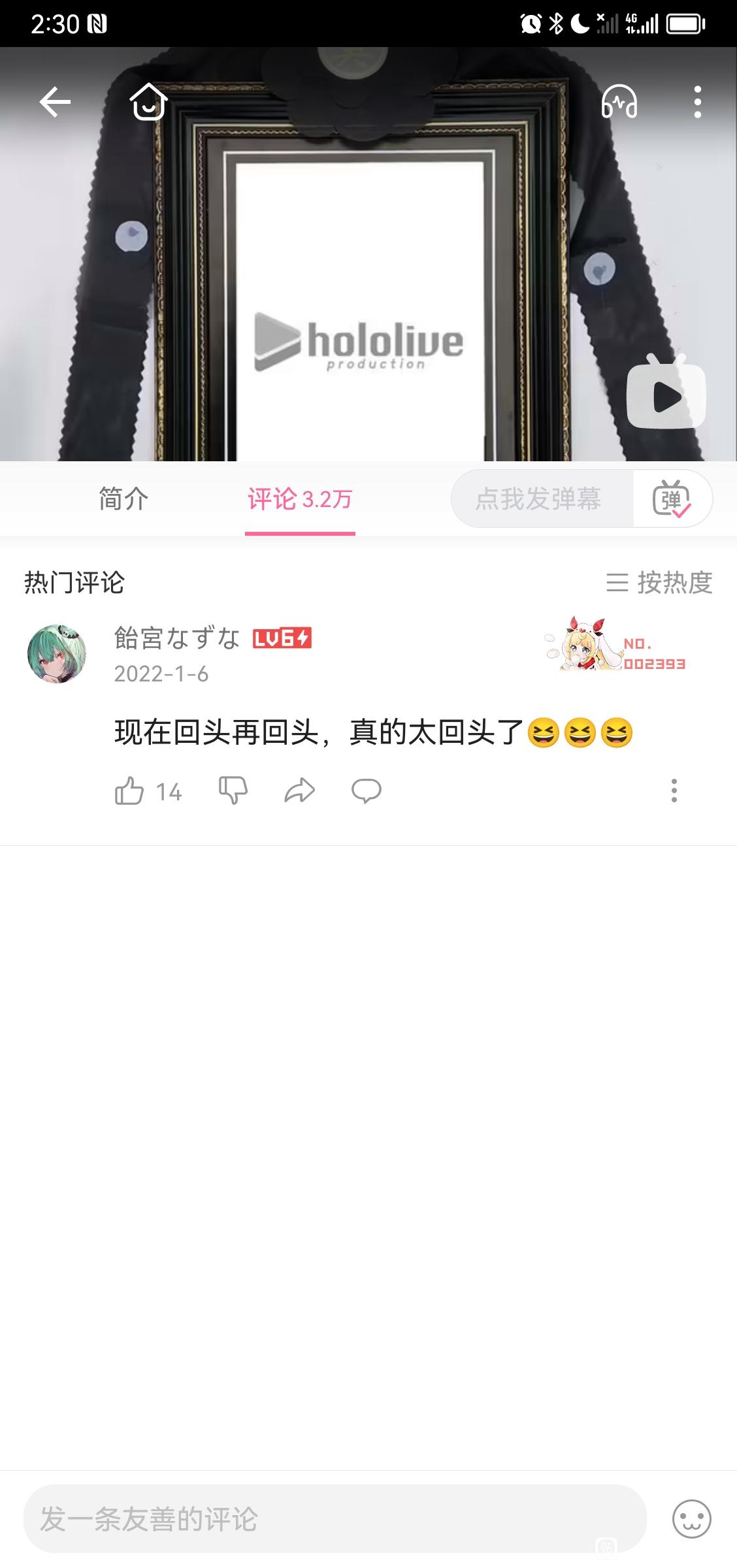Open the emoji picker
Viewport: 737px width, 1568px height.
[x=691, y=1519]
